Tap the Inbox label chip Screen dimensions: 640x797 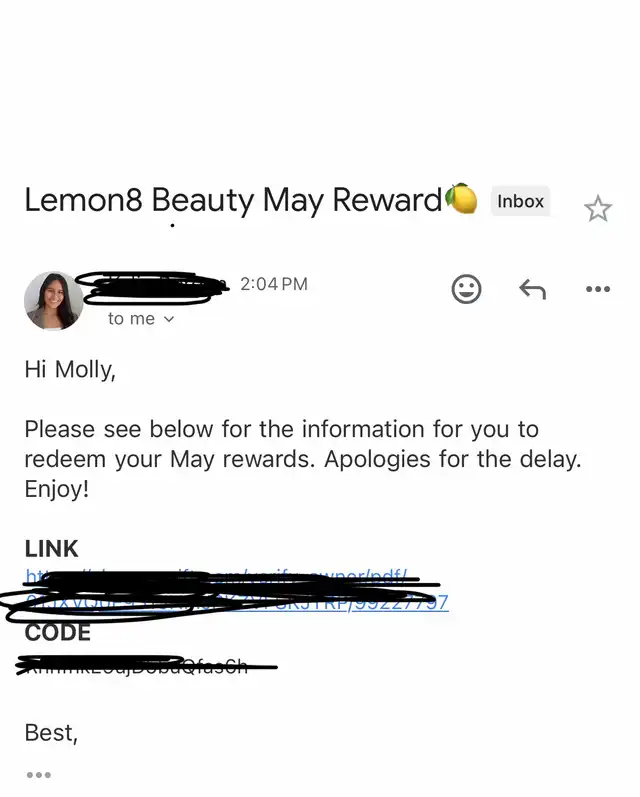(x=520, y=201)
